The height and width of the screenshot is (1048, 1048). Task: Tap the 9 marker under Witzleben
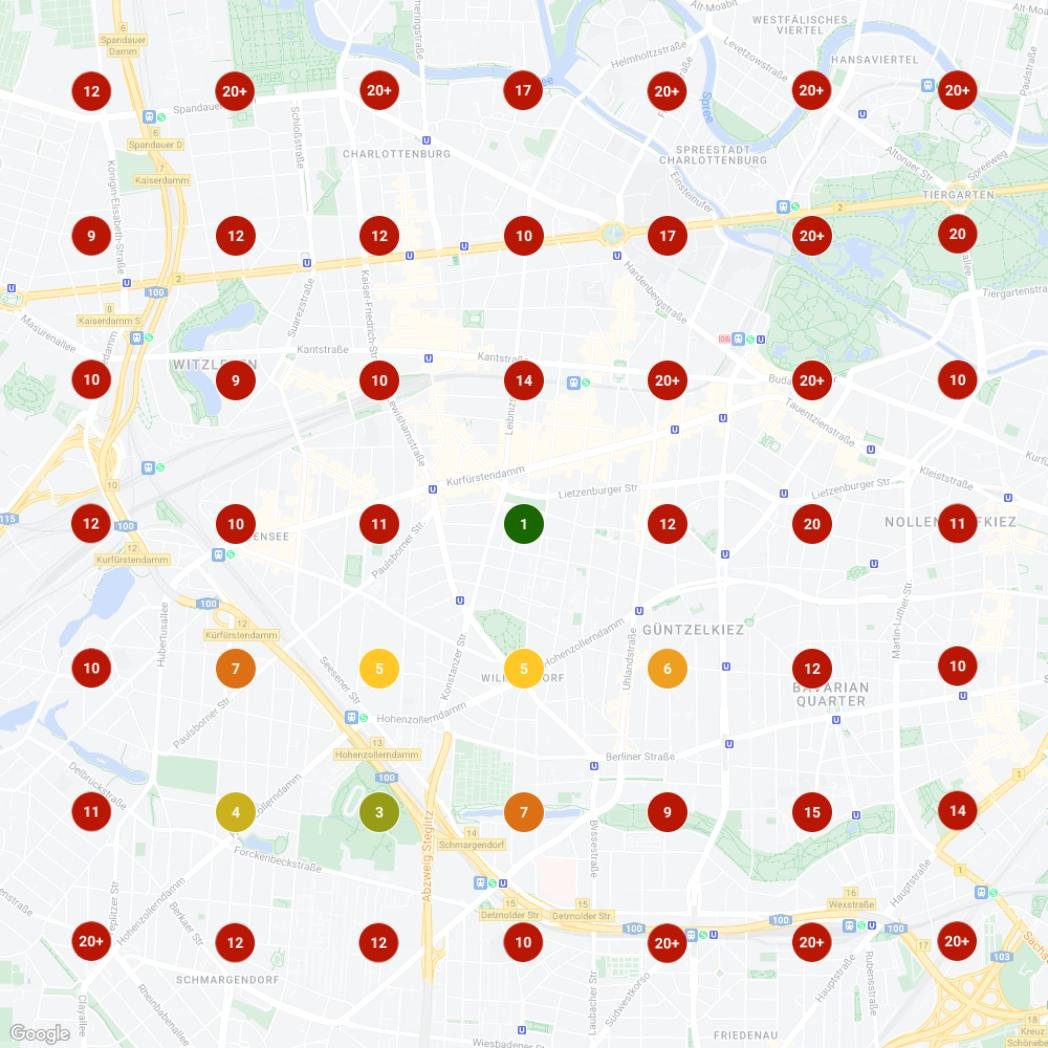click(x=235, y=380)
